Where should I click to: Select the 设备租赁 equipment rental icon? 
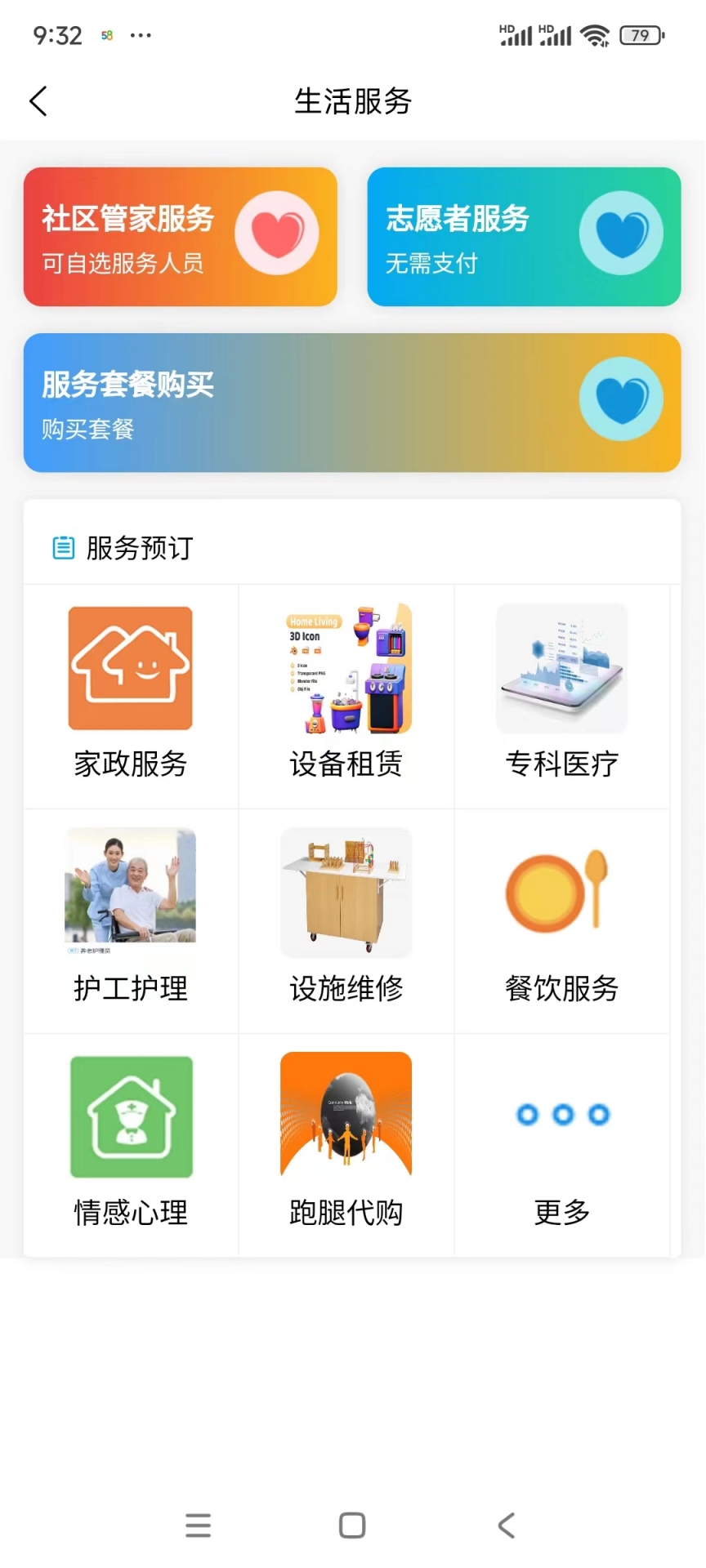(x=345, y=696)
